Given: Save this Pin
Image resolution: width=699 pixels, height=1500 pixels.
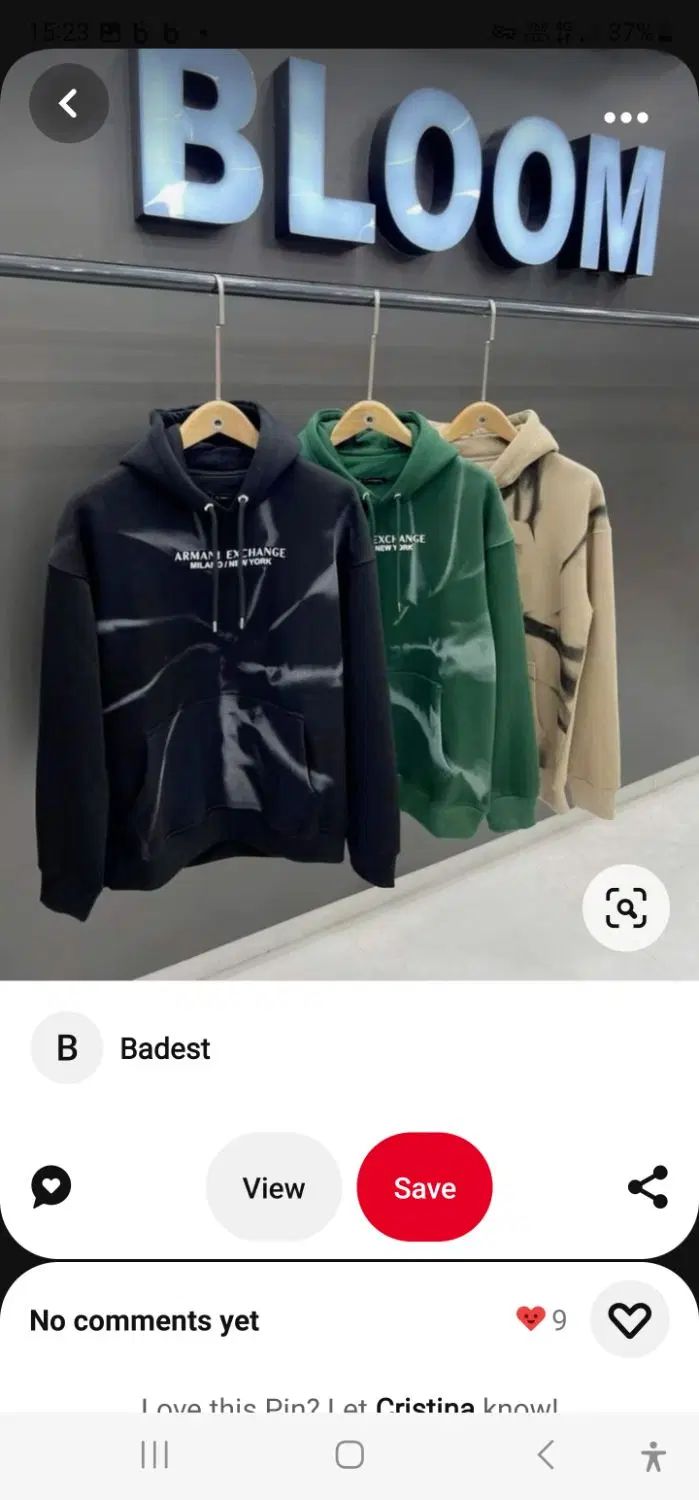Looking at the screenshot, I should (x=424, y=1187).
